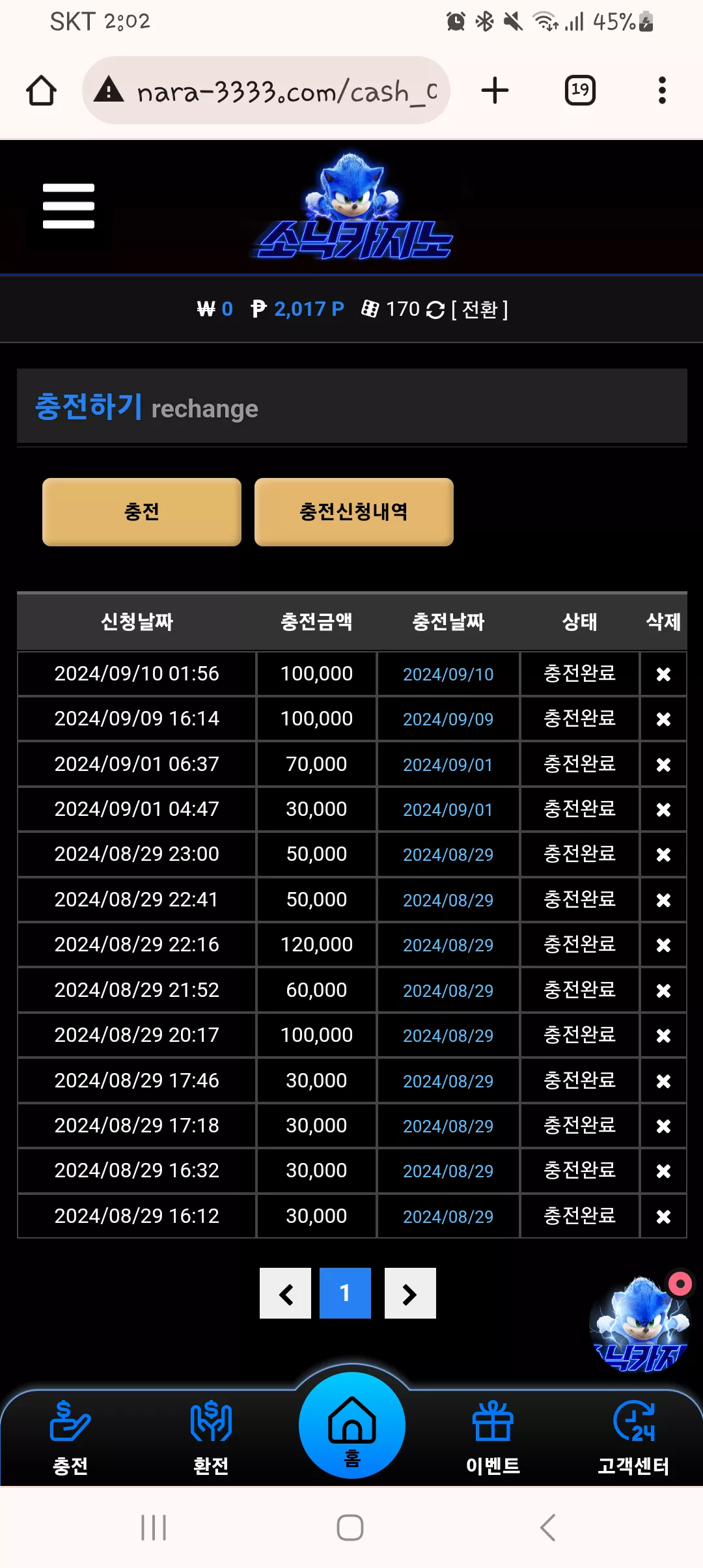Tap the [전환] point conversion link

point(480,309)
